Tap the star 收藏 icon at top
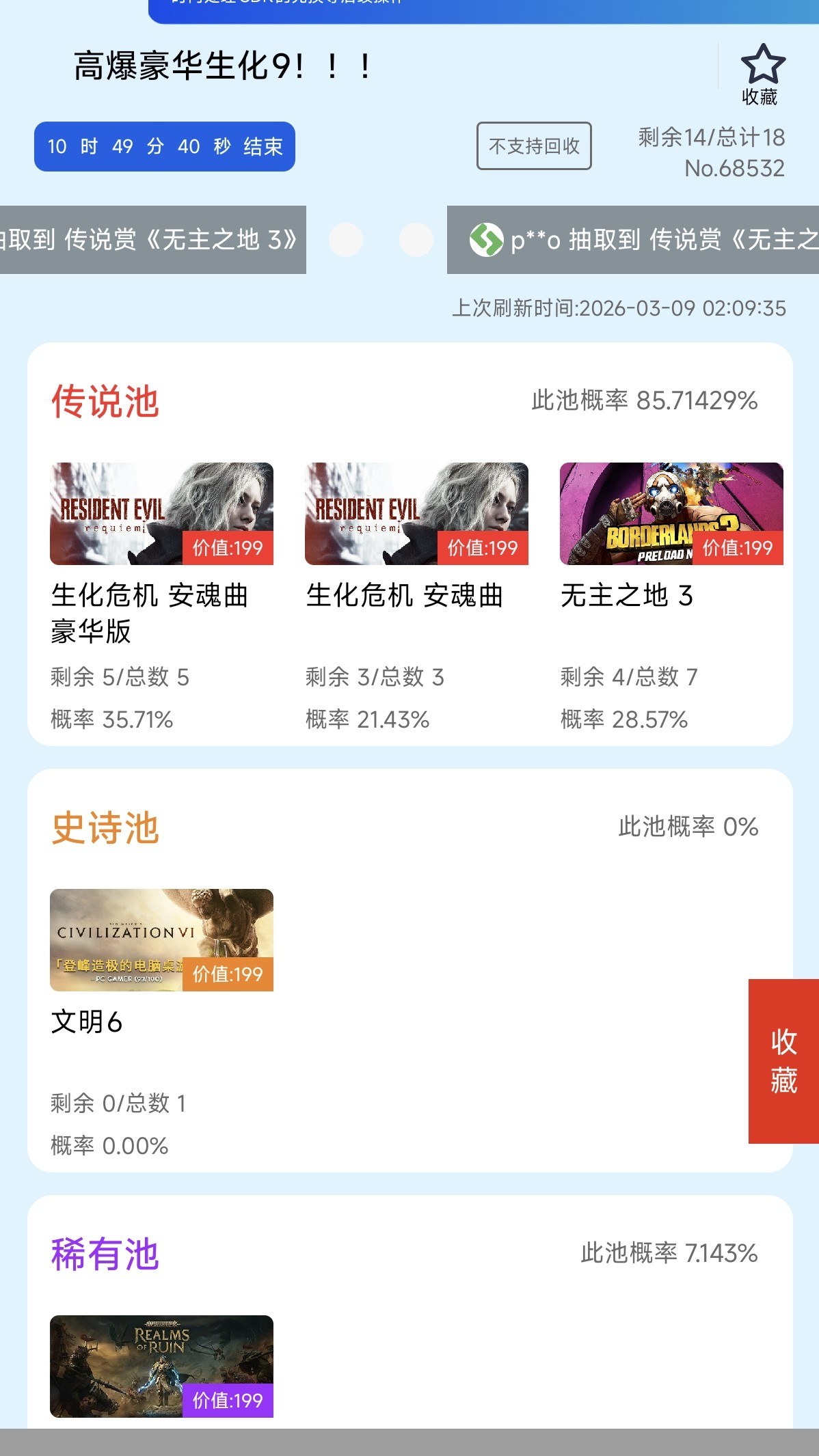This screenshot has height=1456, width=819. tap(762, 74)
